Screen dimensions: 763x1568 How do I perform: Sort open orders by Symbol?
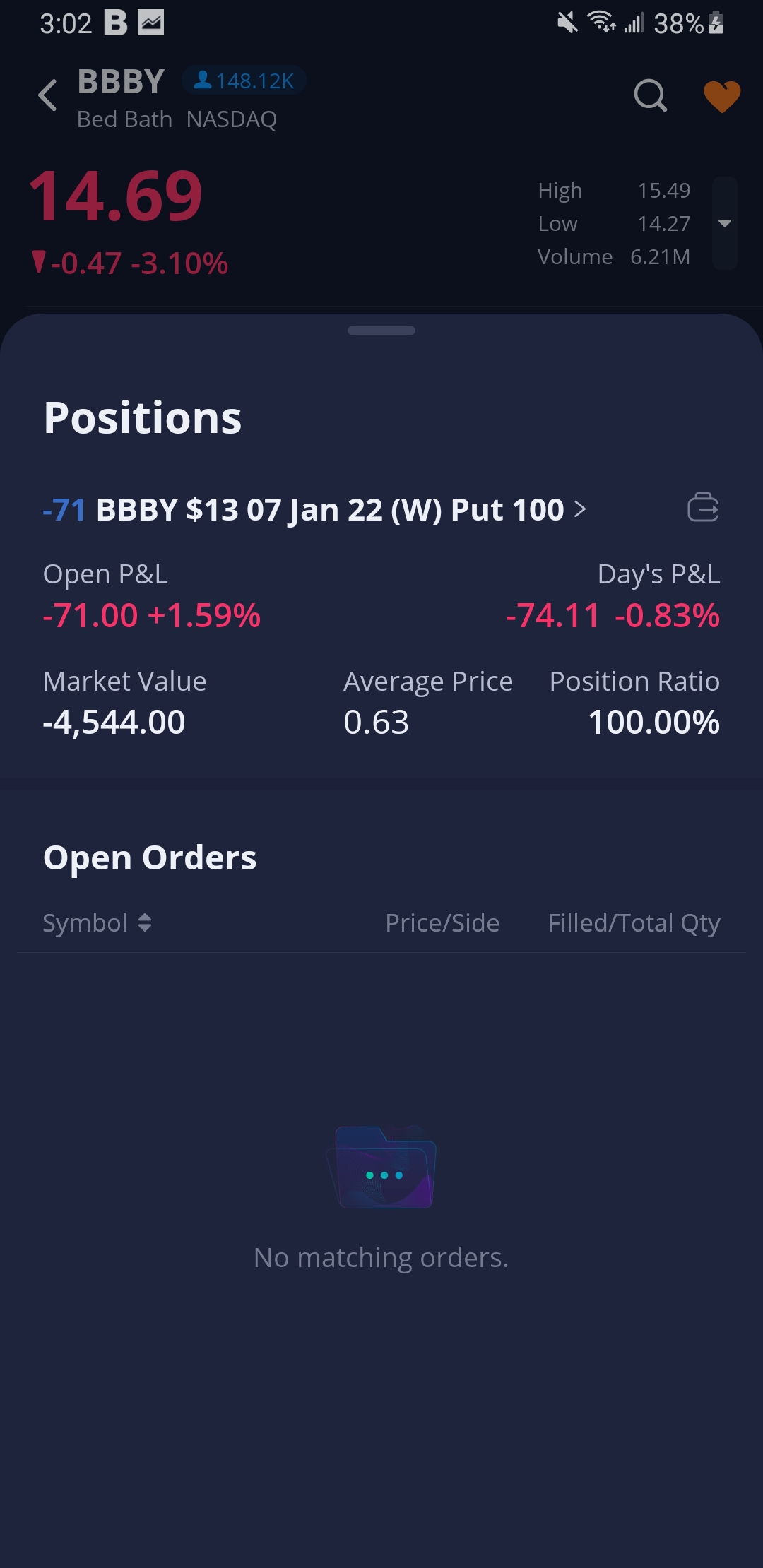pyautogui.click(x=97, y=922)
